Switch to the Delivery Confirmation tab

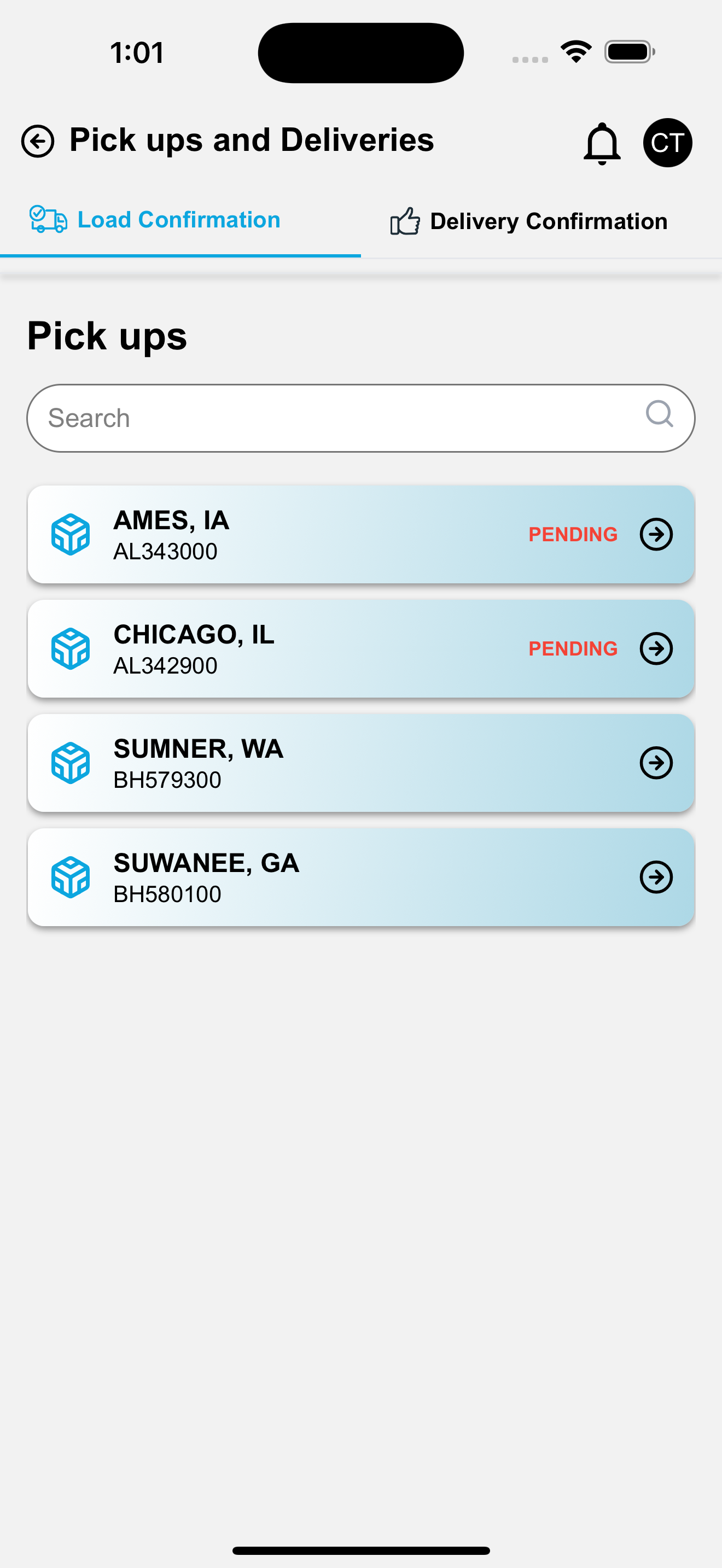tap(528, 221)
